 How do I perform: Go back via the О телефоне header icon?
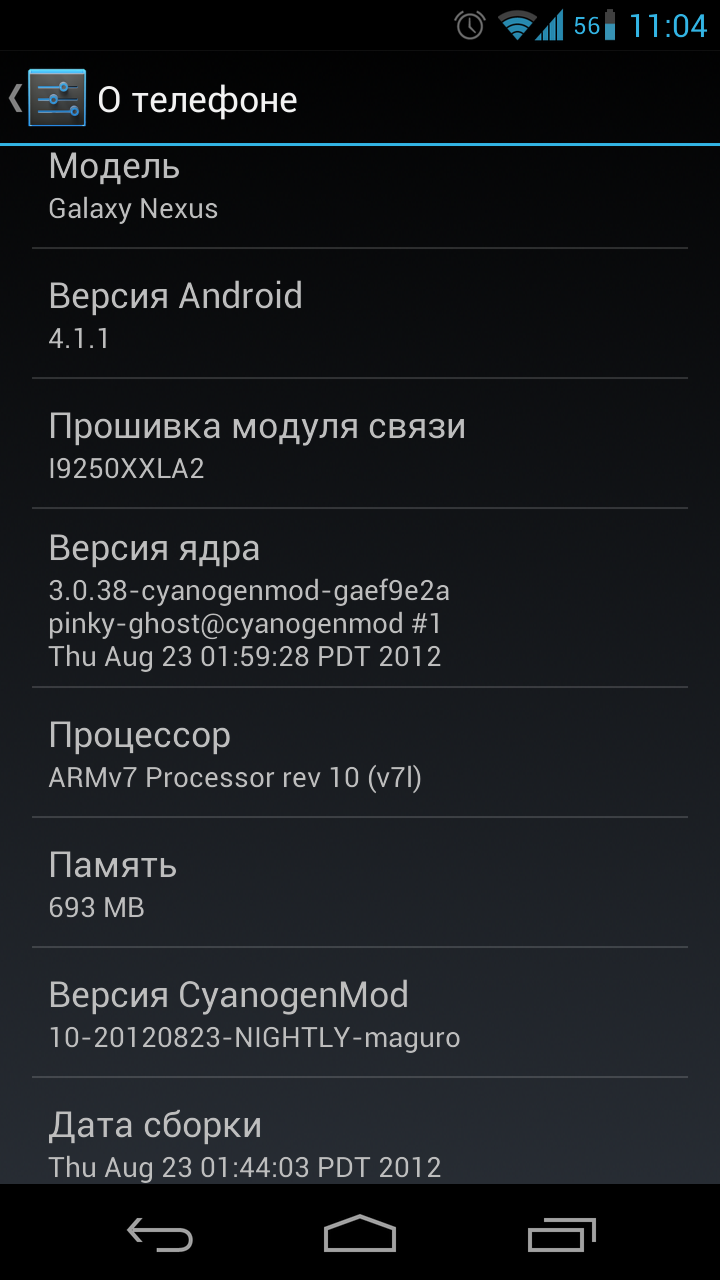[47, 98]
